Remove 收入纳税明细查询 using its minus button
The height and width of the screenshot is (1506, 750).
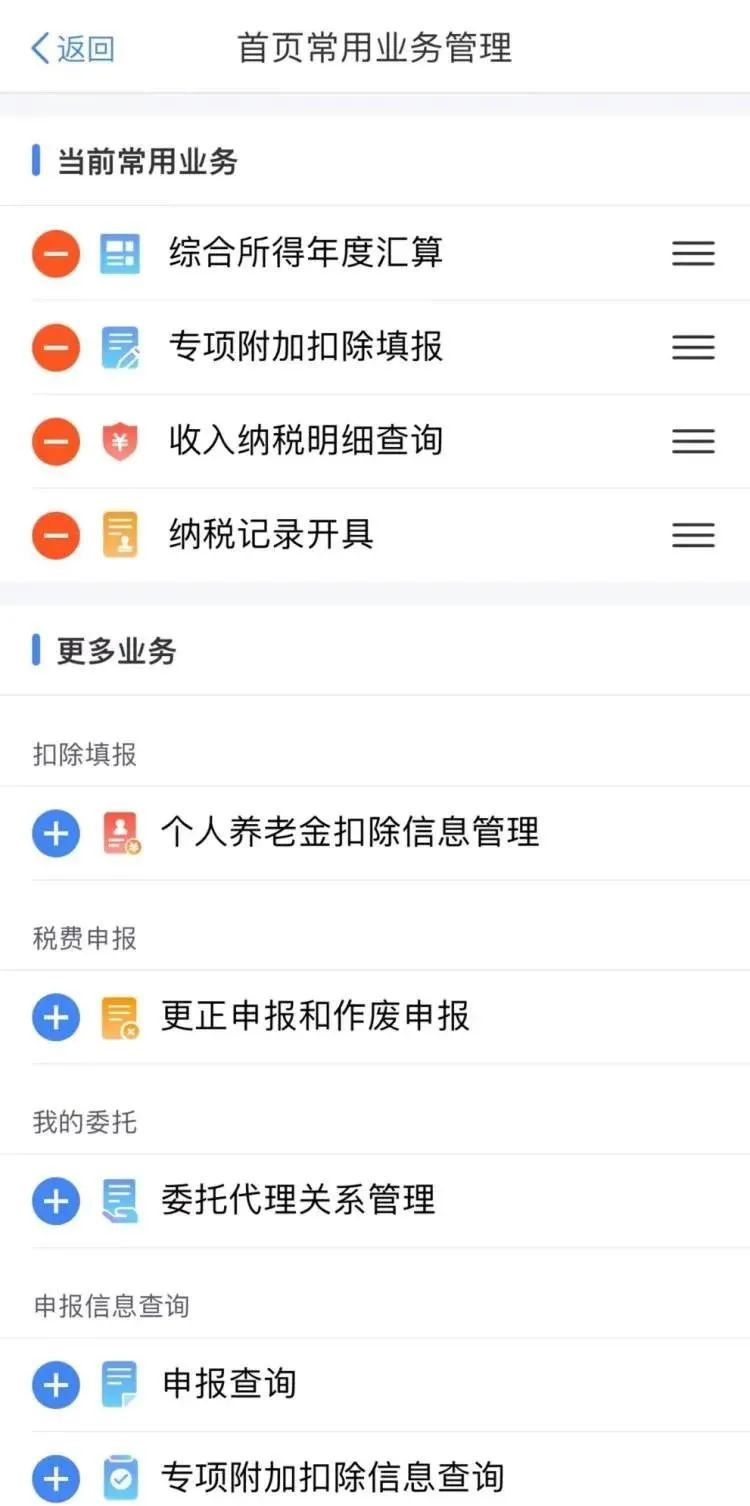[55, 441]
